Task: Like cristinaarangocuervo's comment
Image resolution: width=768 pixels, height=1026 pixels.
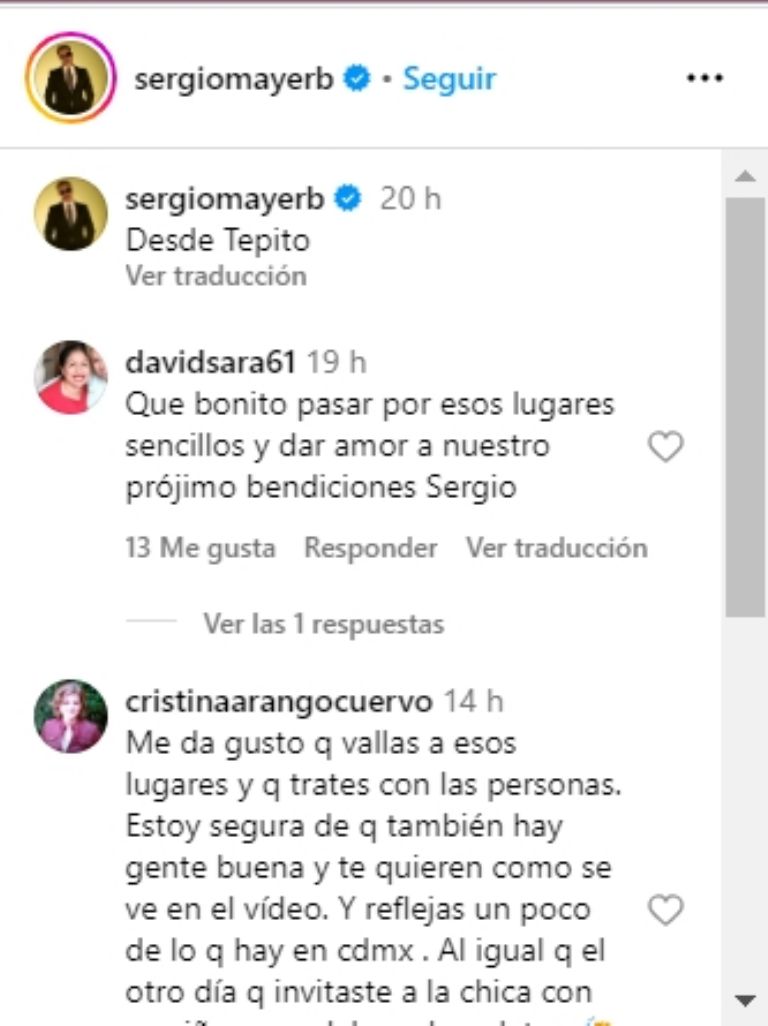Action: tap(665, 910)
